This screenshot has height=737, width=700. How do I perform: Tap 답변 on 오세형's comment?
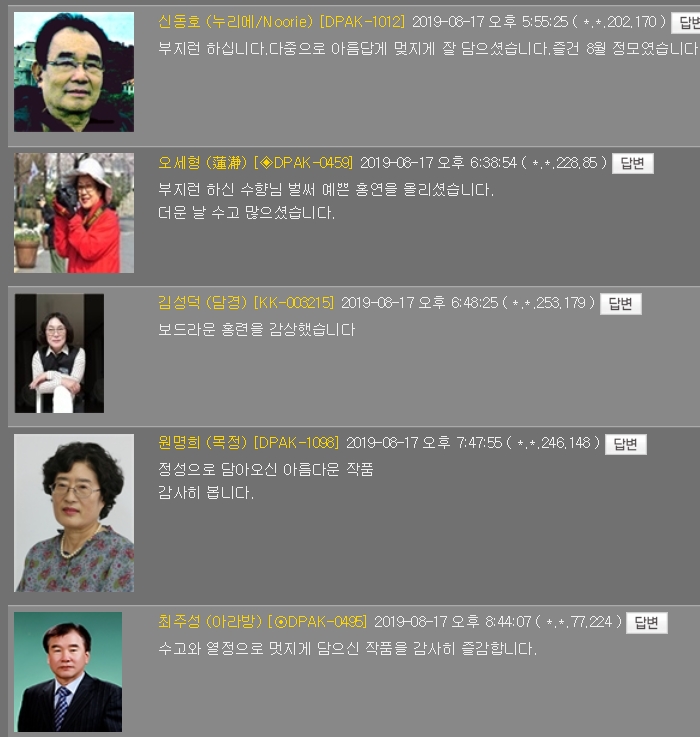[x=632, y=163]
